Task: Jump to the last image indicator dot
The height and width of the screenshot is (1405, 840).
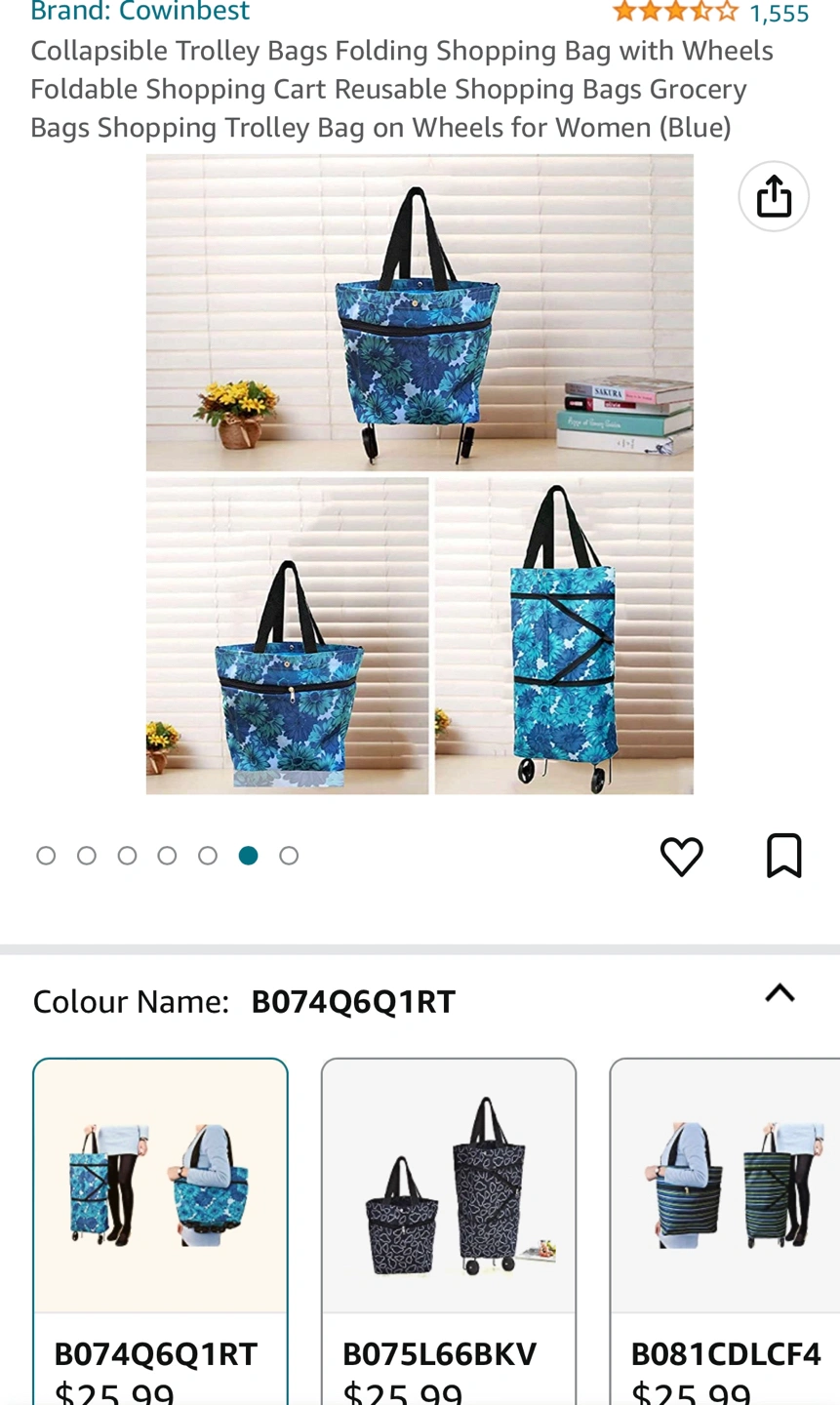Action: click(x=289, y=856)
